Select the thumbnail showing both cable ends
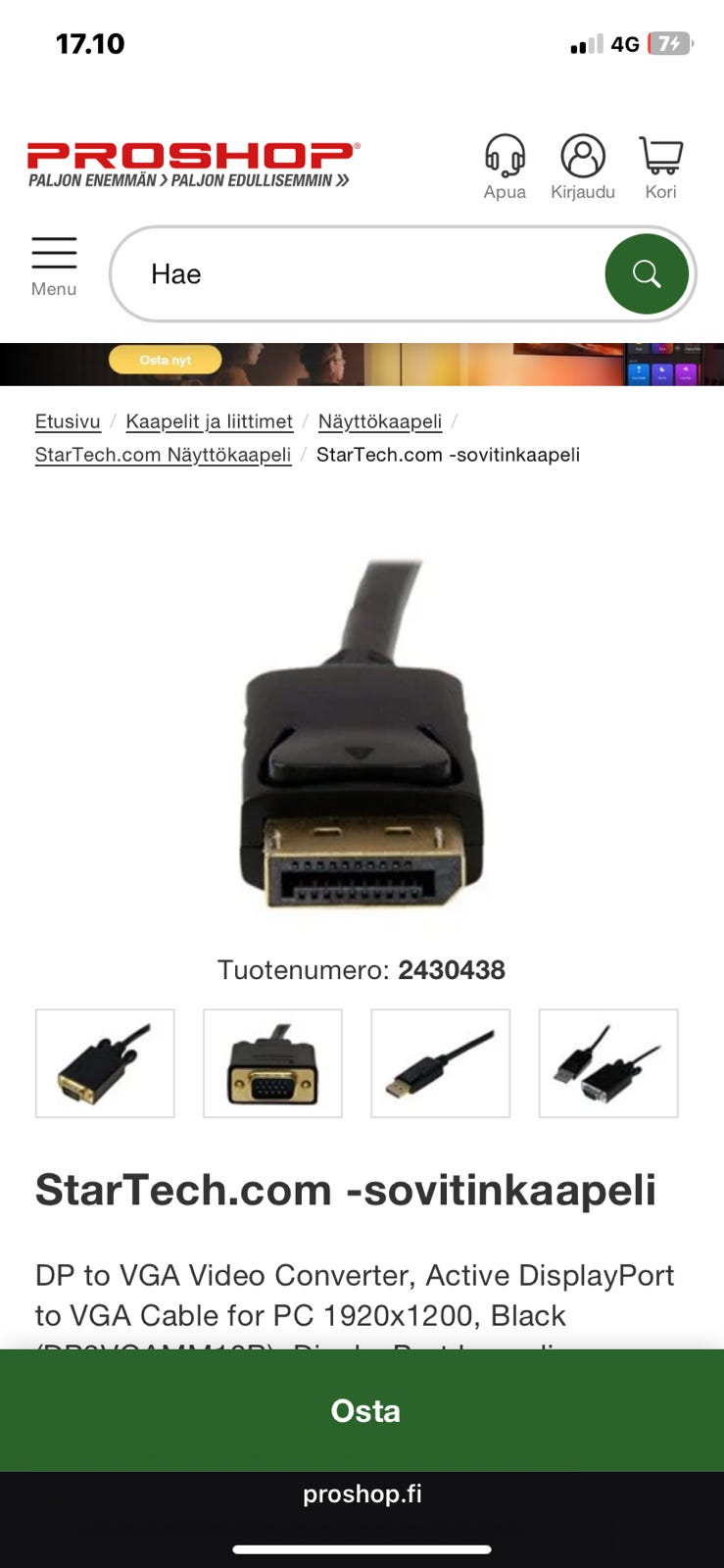Viewport: 724px width, 1568px height. tap(608, 1063)
